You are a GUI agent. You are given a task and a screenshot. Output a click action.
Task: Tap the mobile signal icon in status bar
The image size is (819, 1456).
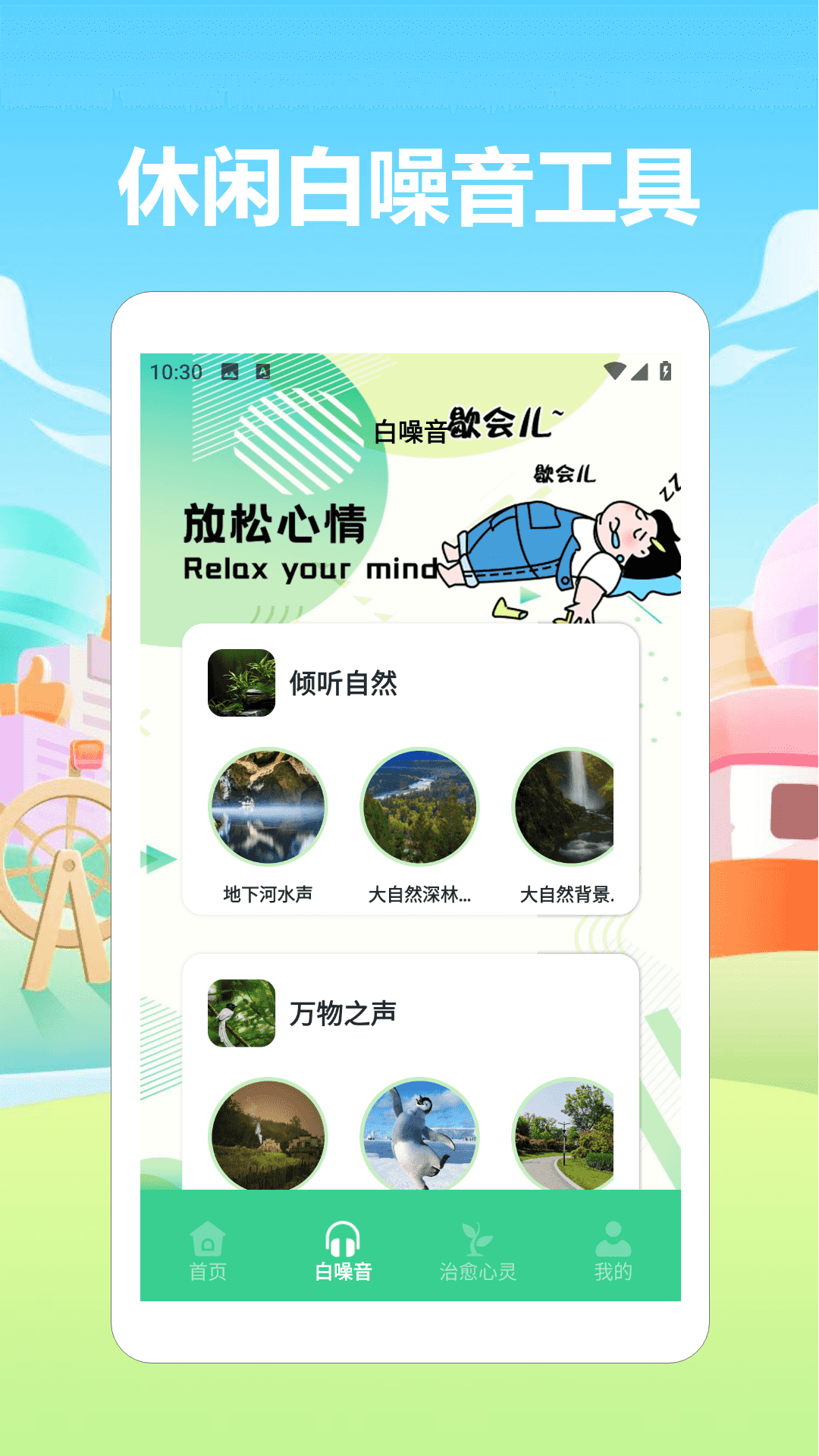[639, 371]
